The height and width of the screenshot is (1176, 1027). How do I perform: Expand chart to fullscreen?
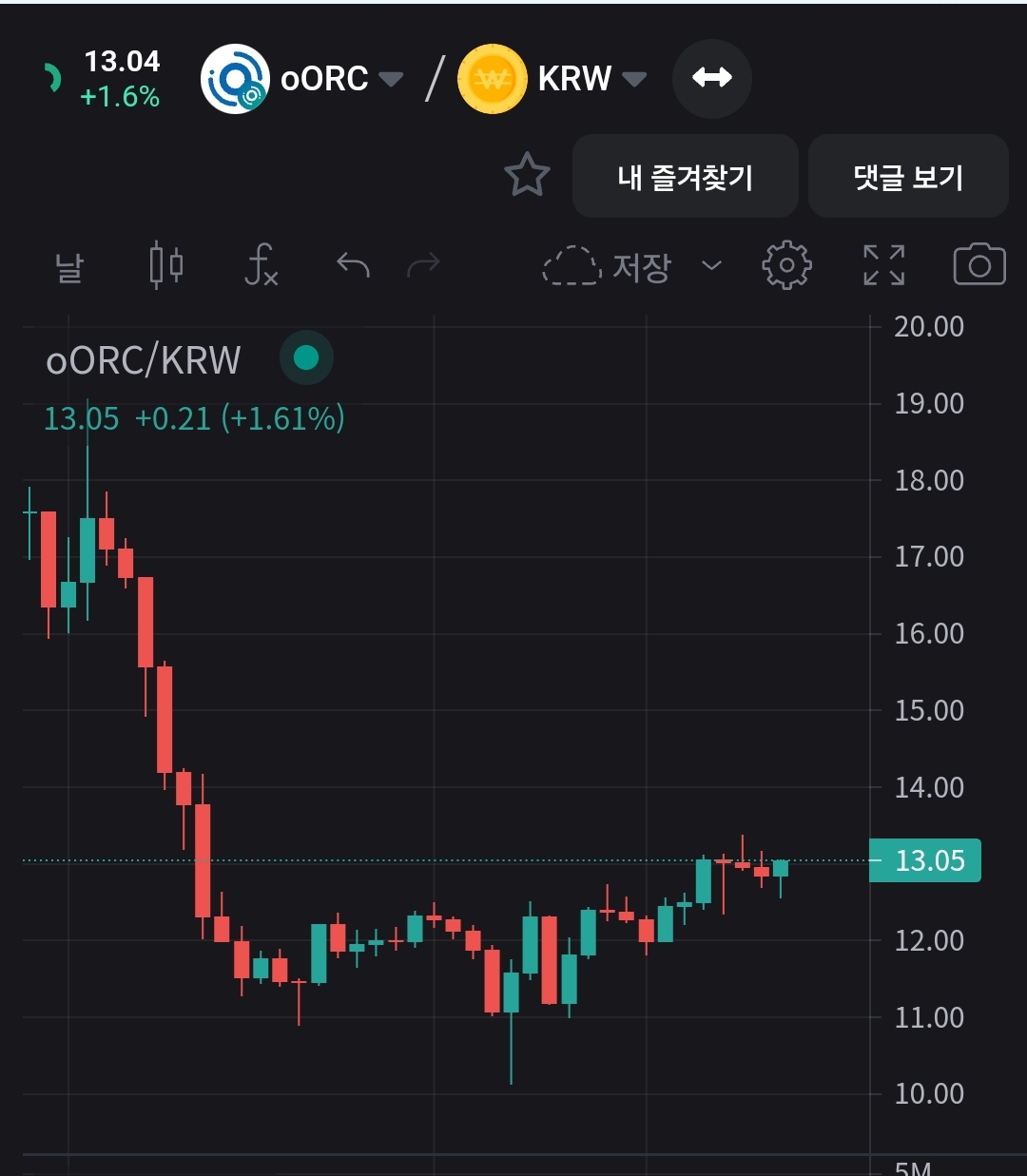[883, 265]
